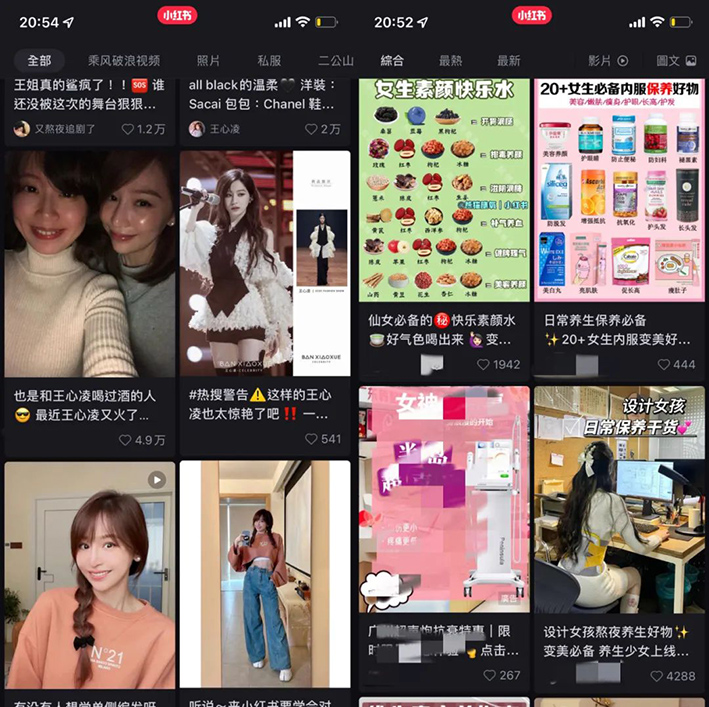
Task: Switch to the 照片 filter tab
Action: point(209,60)
